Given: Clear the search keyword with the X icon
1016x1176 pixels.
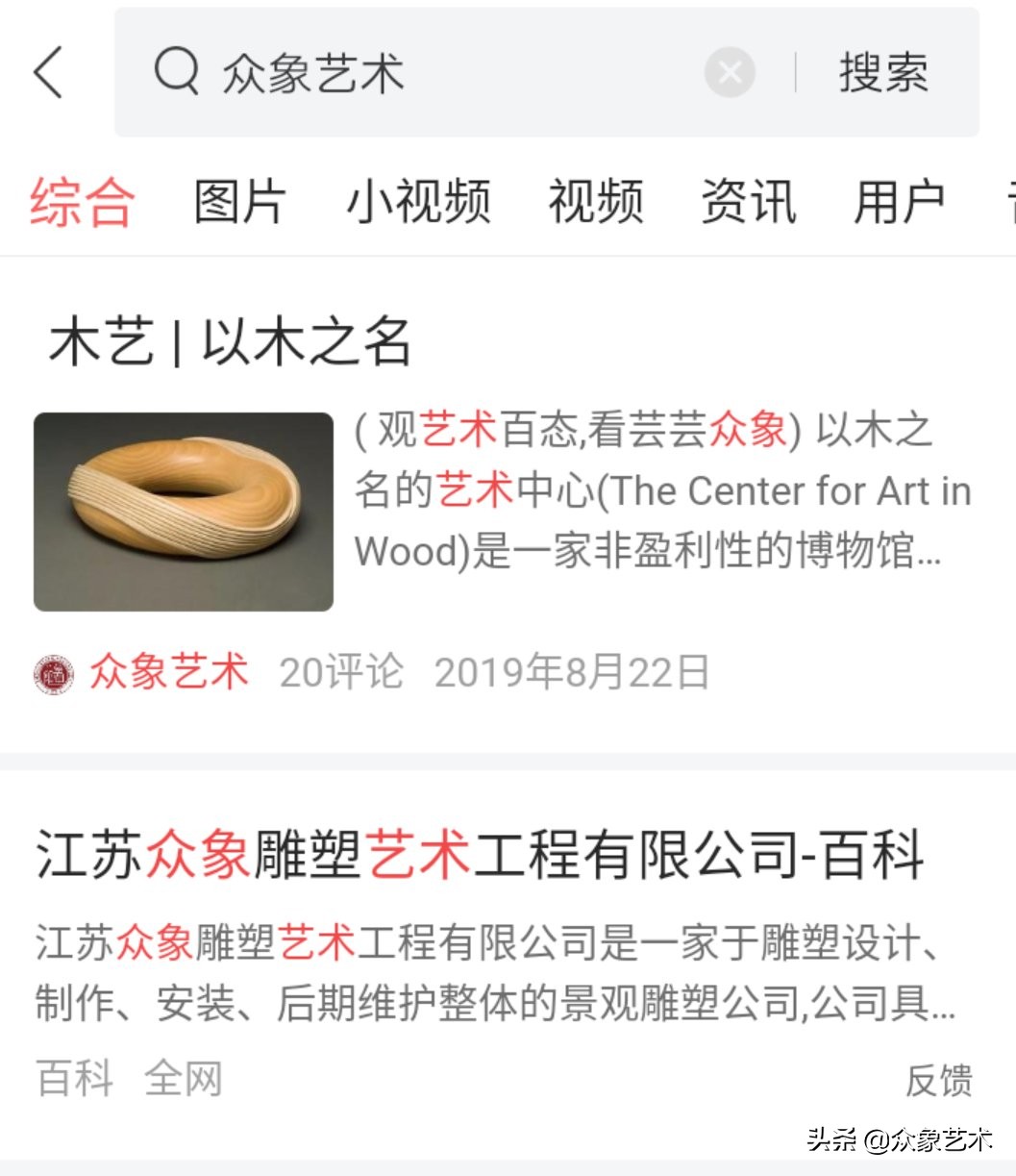Looking at the screenshot, I should [731, 71].
